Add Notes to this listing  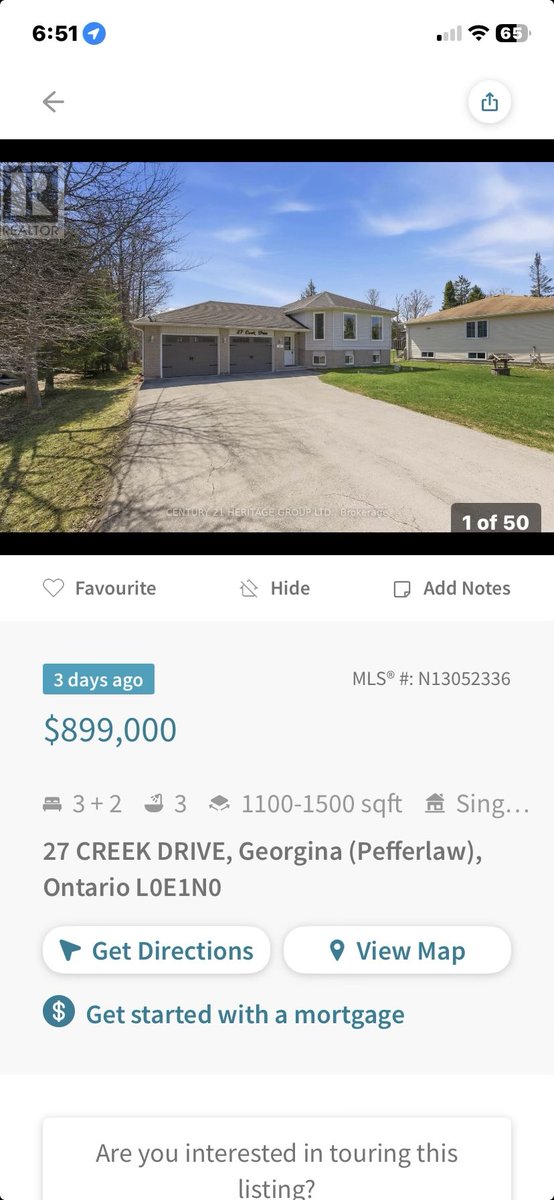click(x=452, y=588)
